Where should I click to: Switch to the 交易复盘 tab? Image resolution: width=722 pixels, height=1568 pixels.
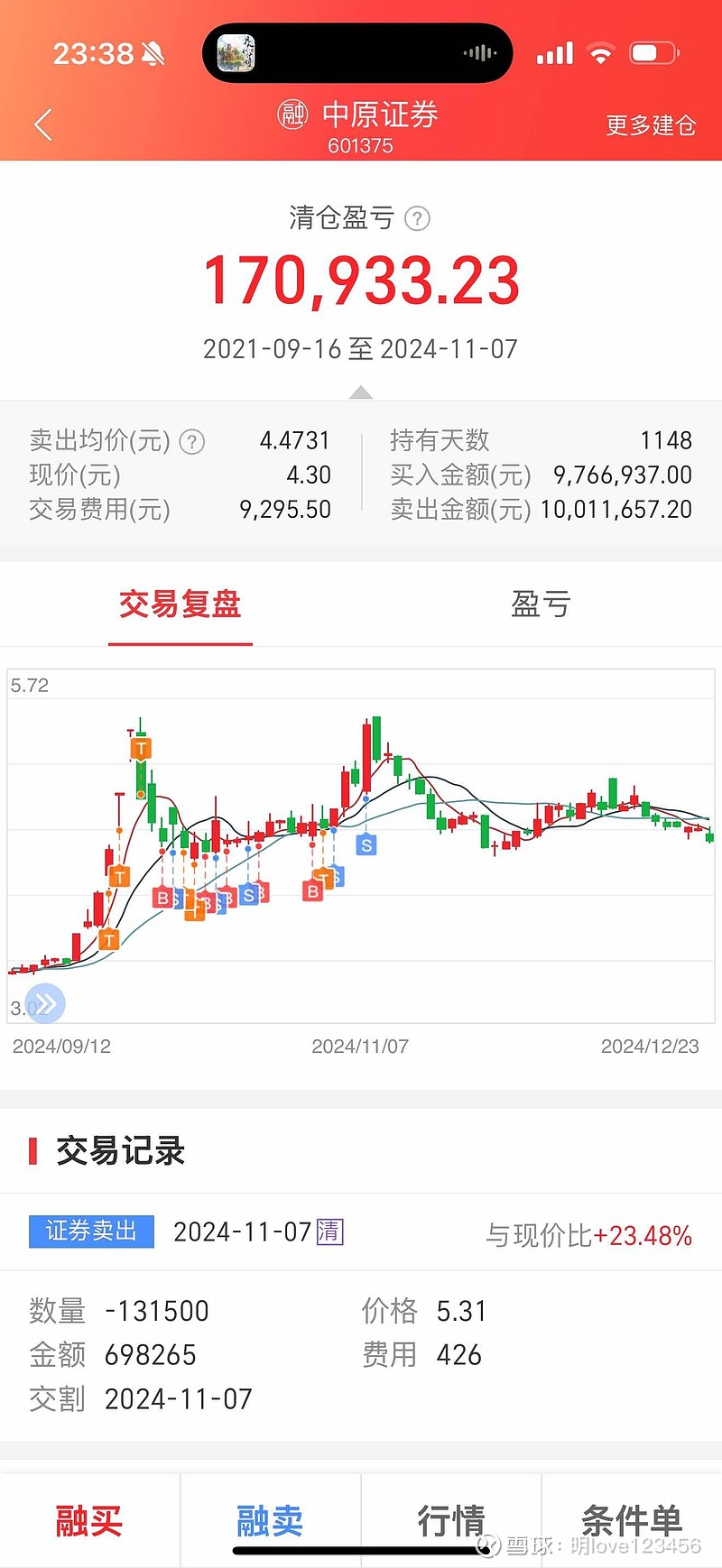[x=180, y=604]
